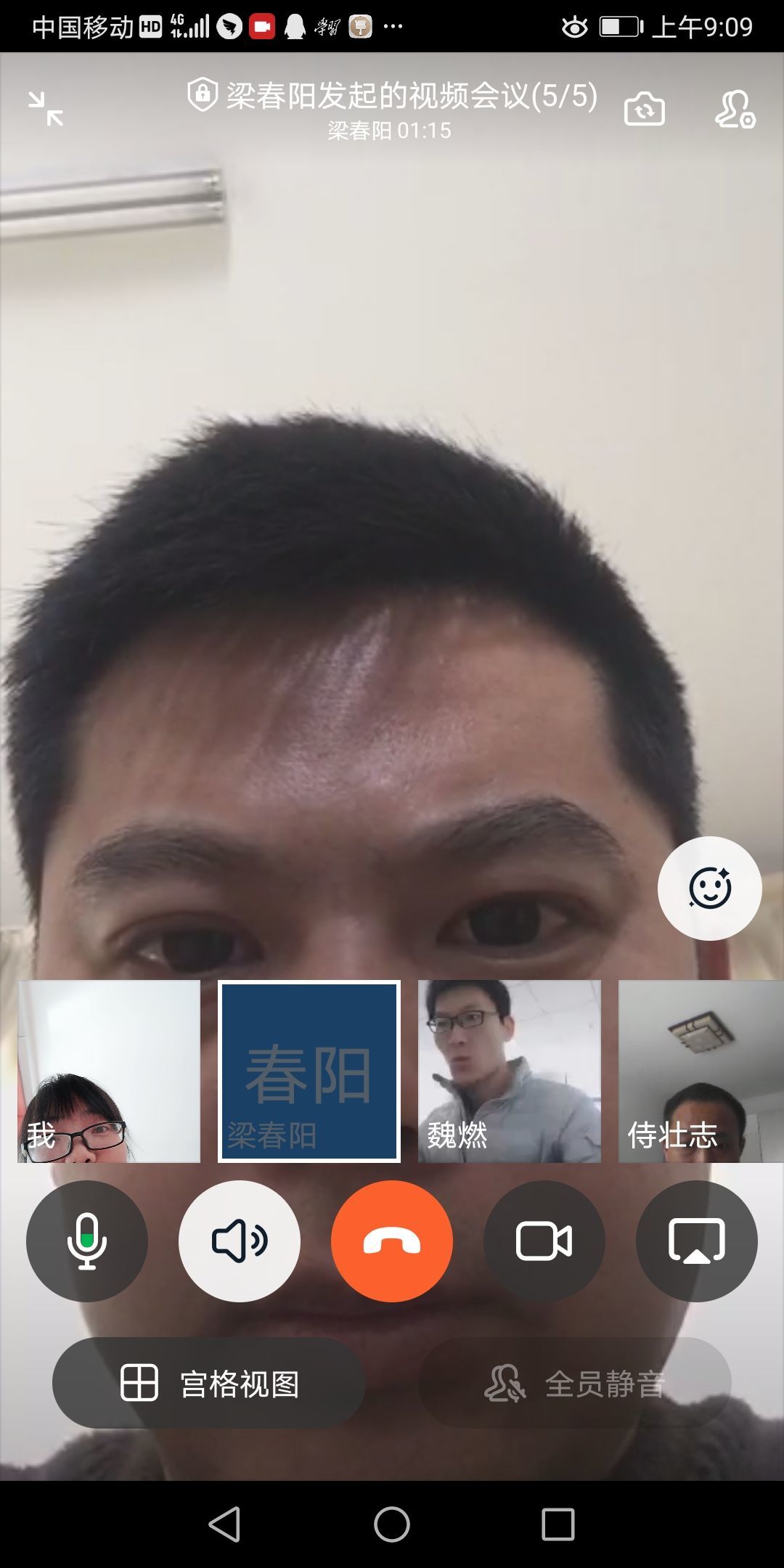Toggle the speaker output

[240, 1241]
